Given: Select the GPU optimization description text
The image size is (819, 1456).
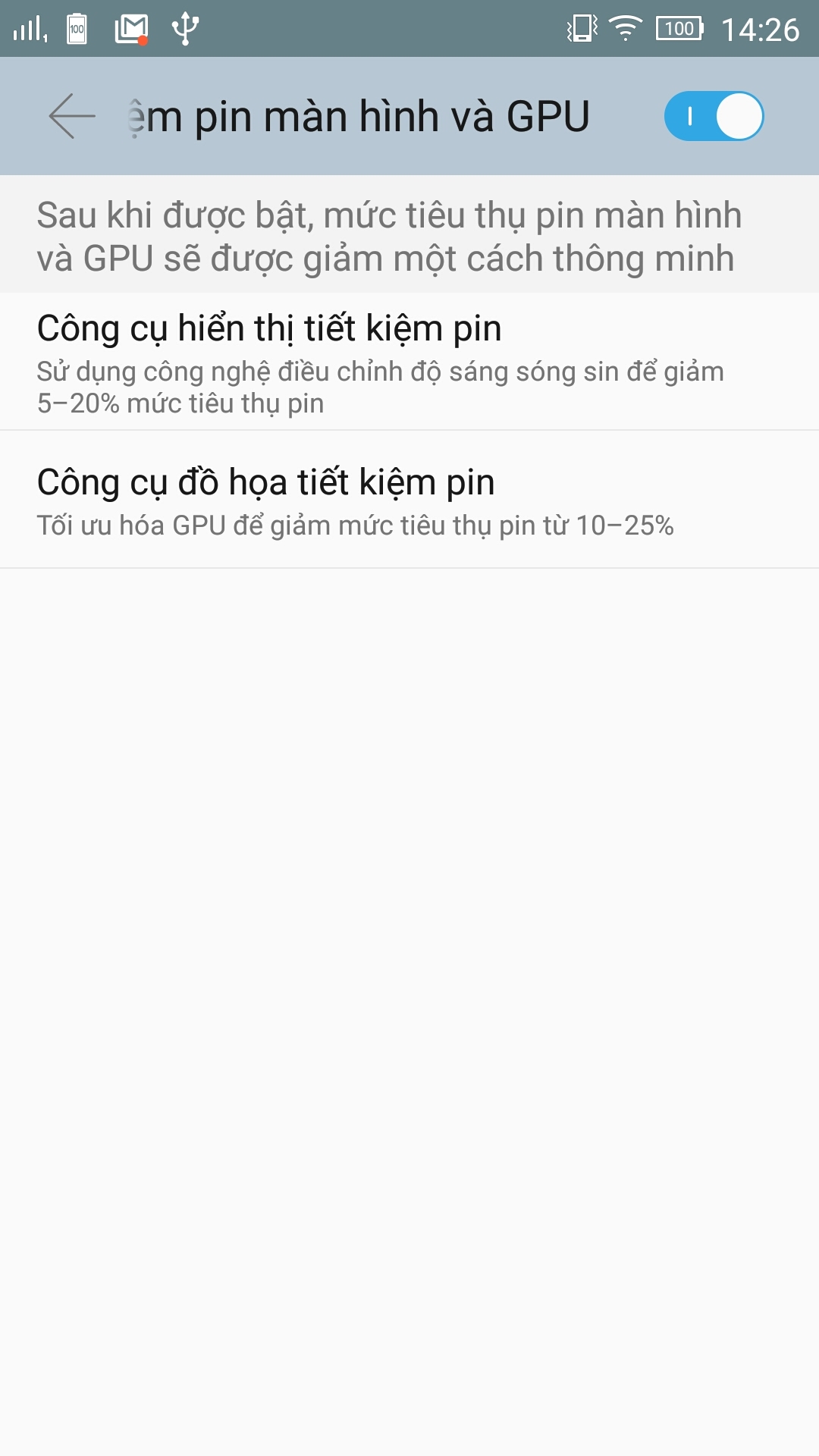Looking at the screenshot, I should 356,526.
